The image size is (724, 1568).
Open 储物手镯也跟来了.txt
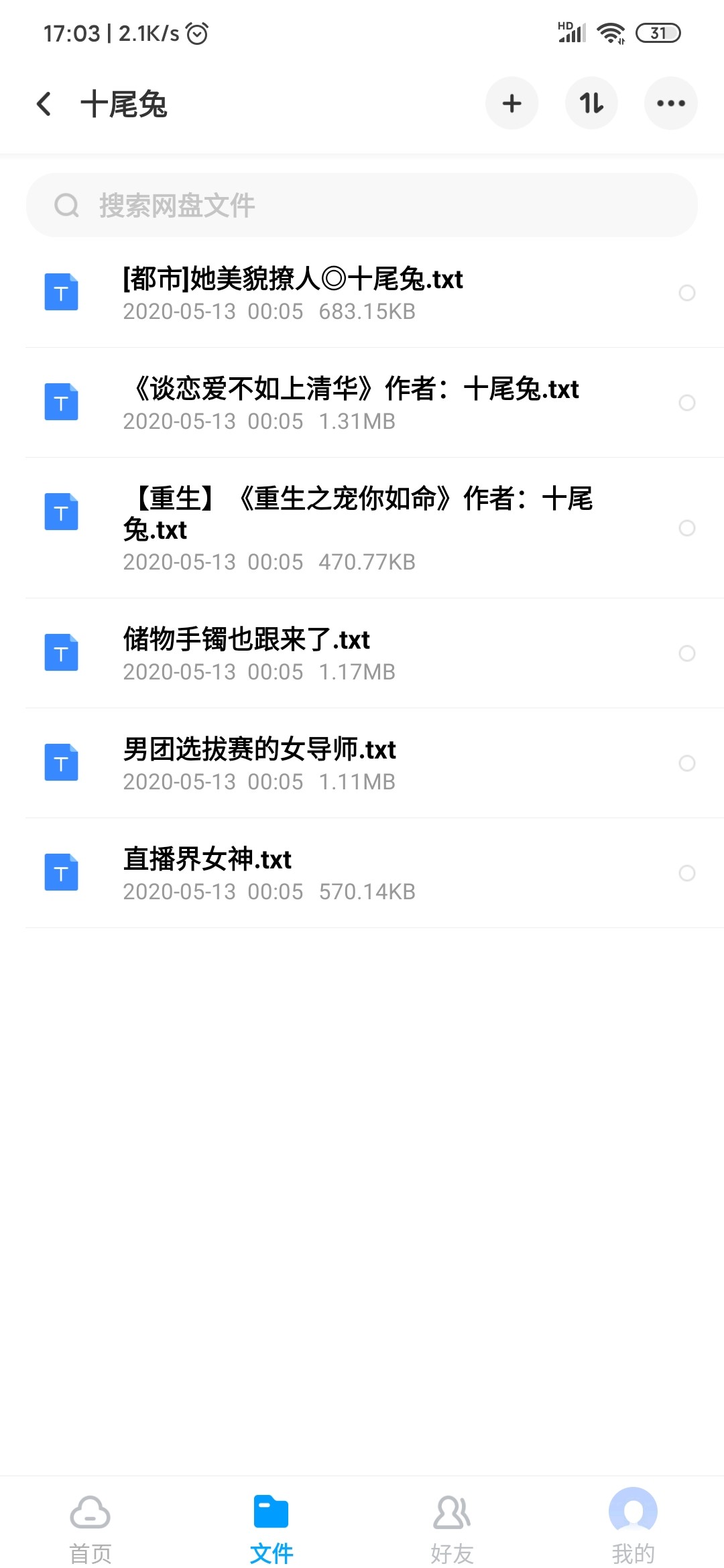tap(247, 653)
